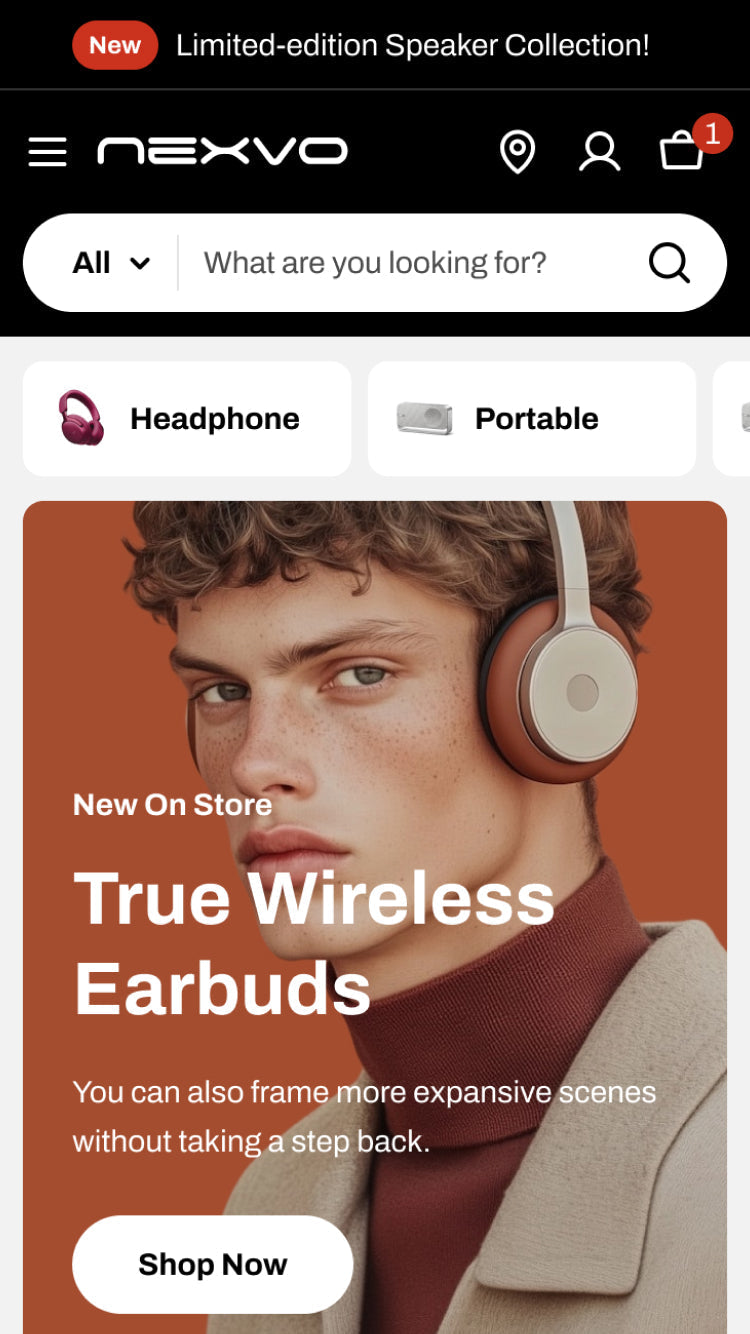750x1334 pixels.
Task: Select the Portable category chip
Action: 531,418
